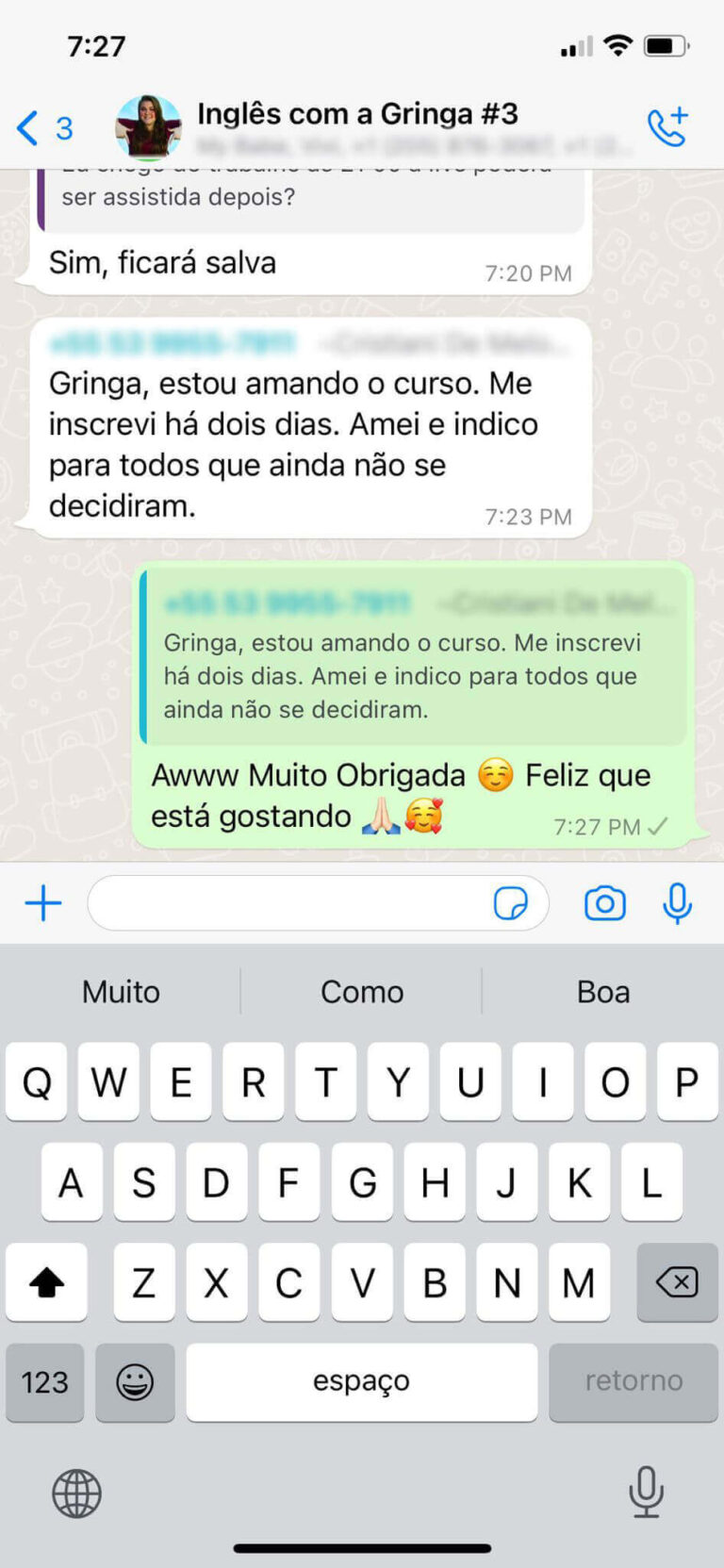Toggle Shift key on keyboard
Screen dimensions: 724x1568
[46, 1282]
